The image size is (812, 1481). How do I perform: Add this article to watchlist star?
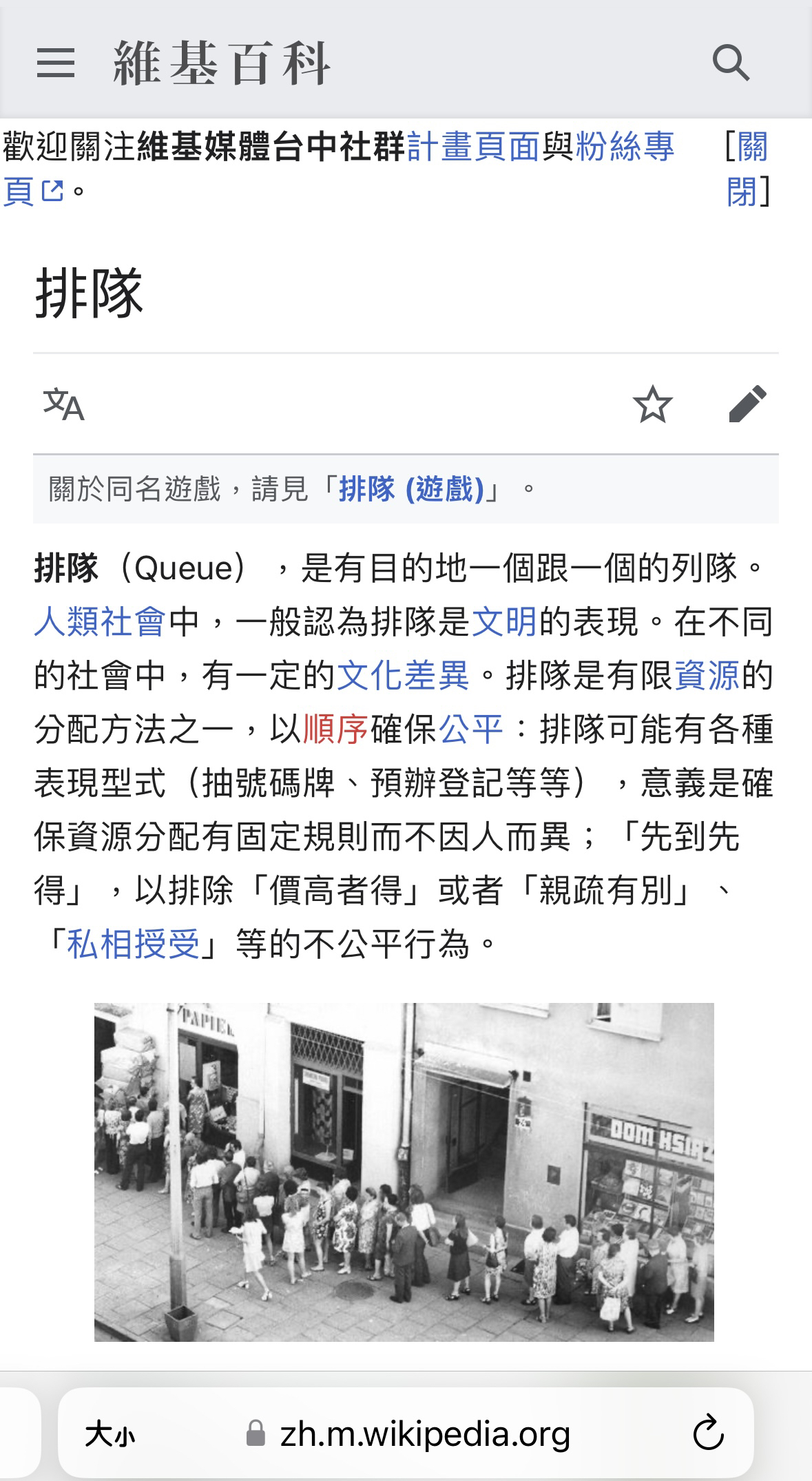pos(652,404)
